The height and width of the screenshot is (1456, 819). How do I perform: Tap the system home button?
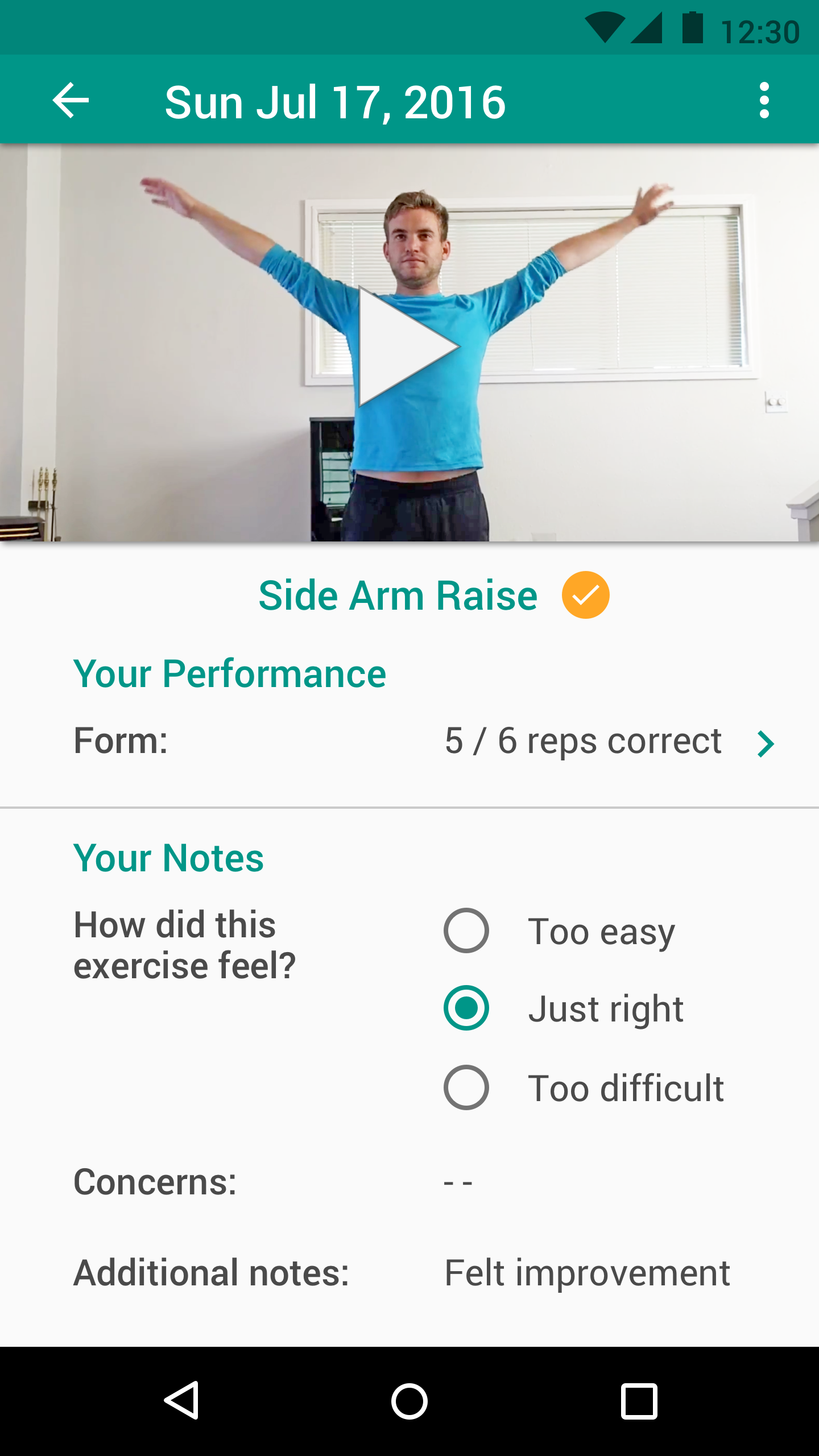point(409,1401)
